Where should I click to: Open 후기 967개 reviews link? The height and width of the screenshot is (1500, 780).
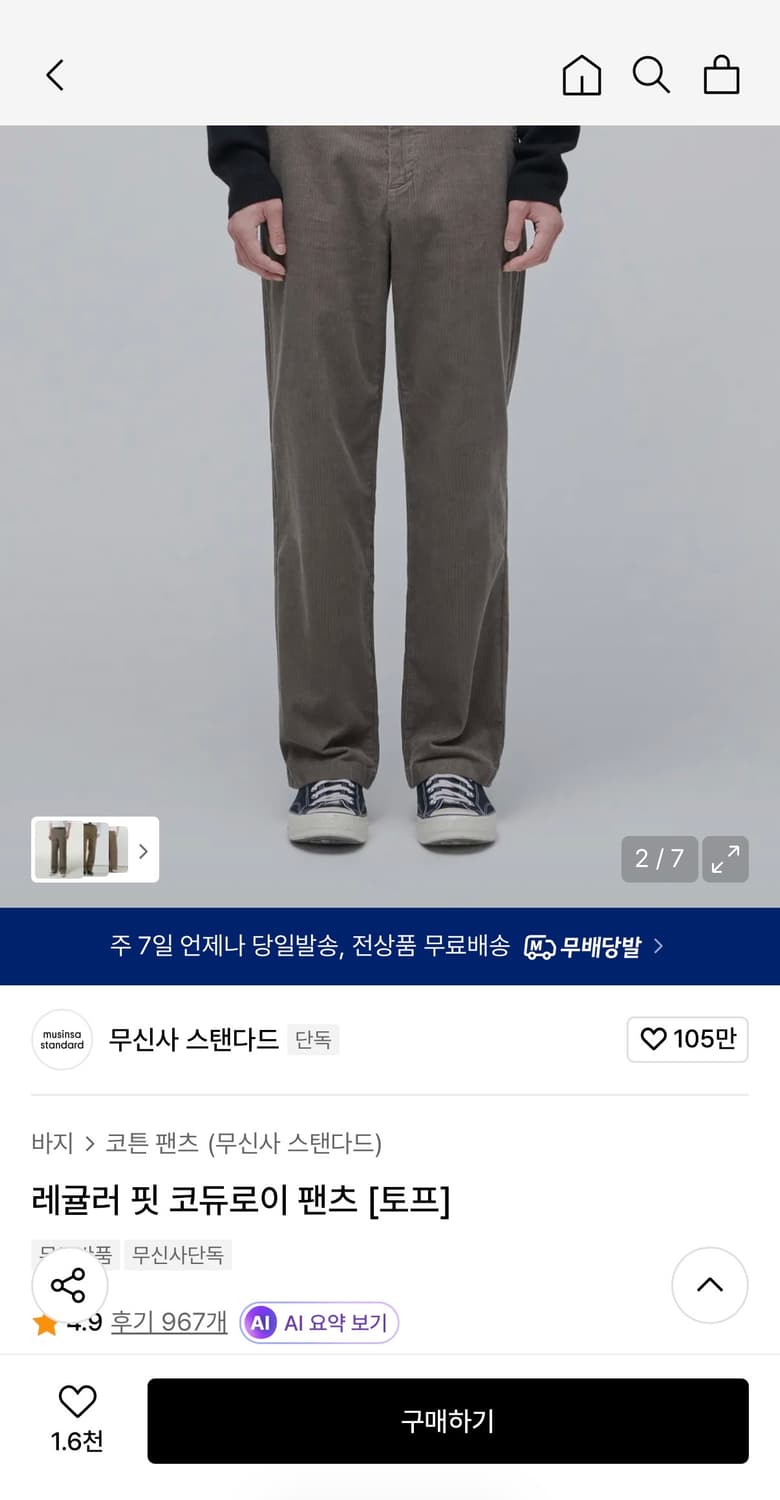click(x=168, y=1322)
